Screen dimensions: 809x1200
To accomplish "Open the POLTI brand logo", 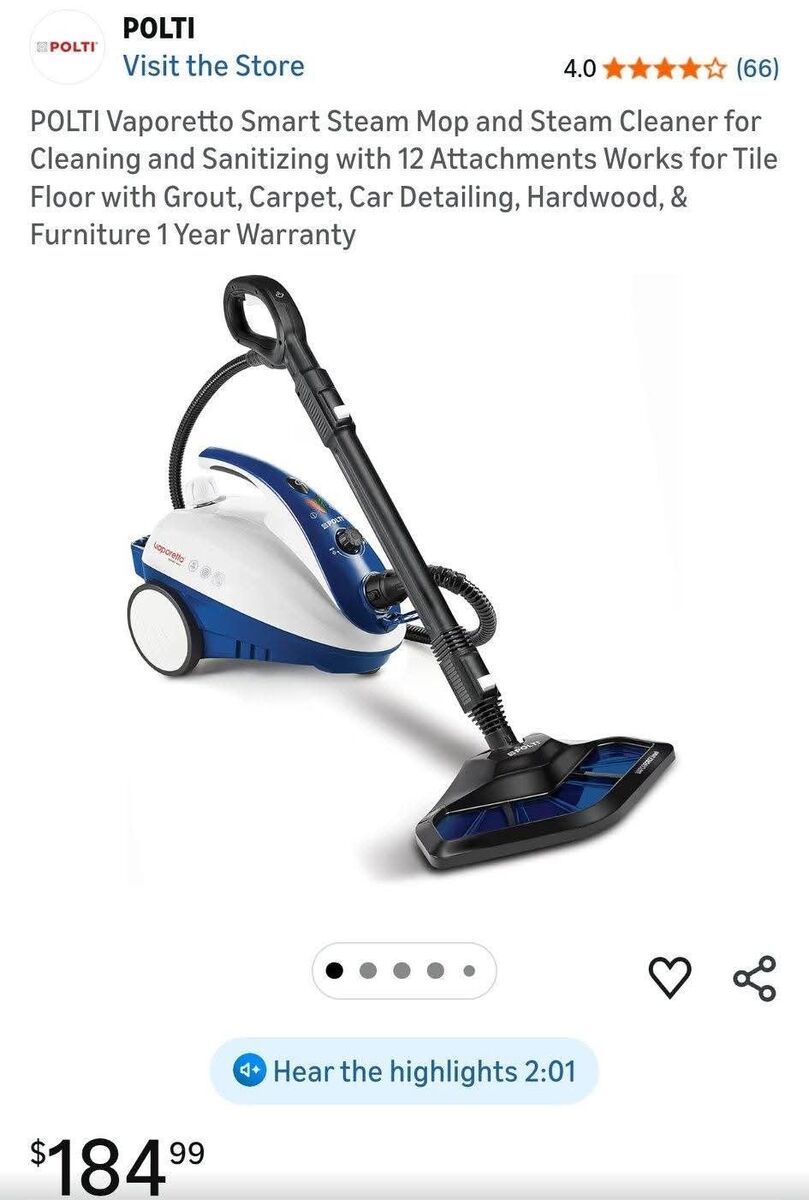I will (69, 46).
